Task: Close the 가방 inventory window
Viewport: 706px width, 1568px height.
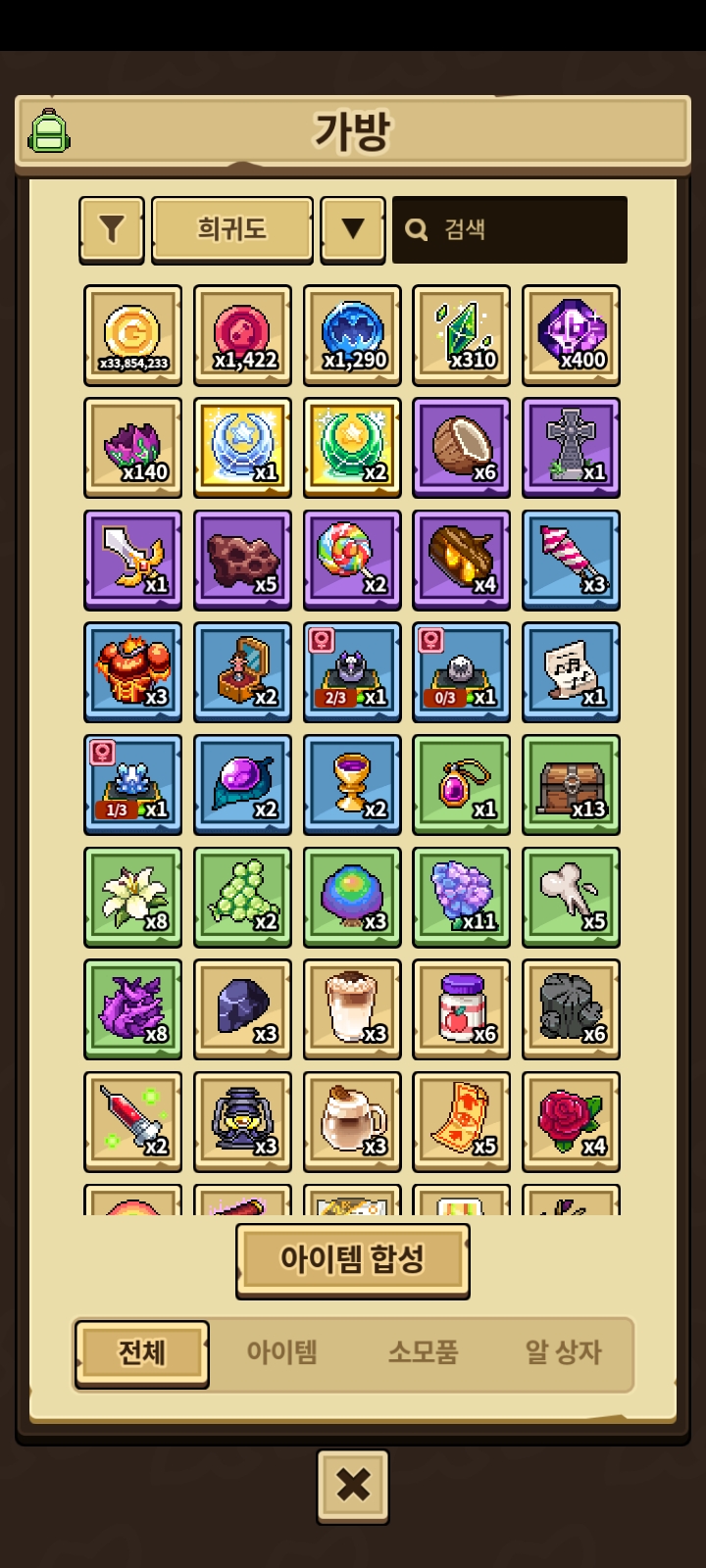Action: [x=353, y=1486]
